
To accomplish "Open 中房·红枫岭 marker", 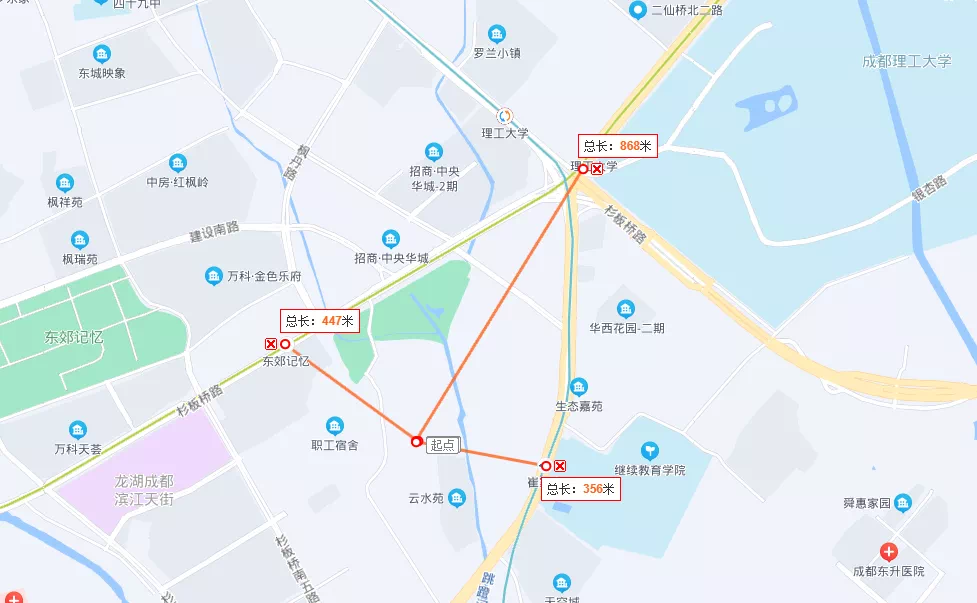I will (177, 163).
